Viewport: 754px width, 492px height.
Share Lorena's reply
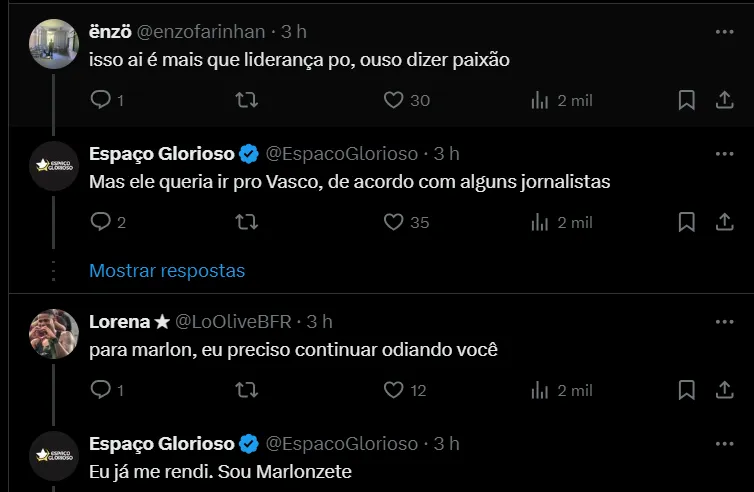click(x=724, y=390)
